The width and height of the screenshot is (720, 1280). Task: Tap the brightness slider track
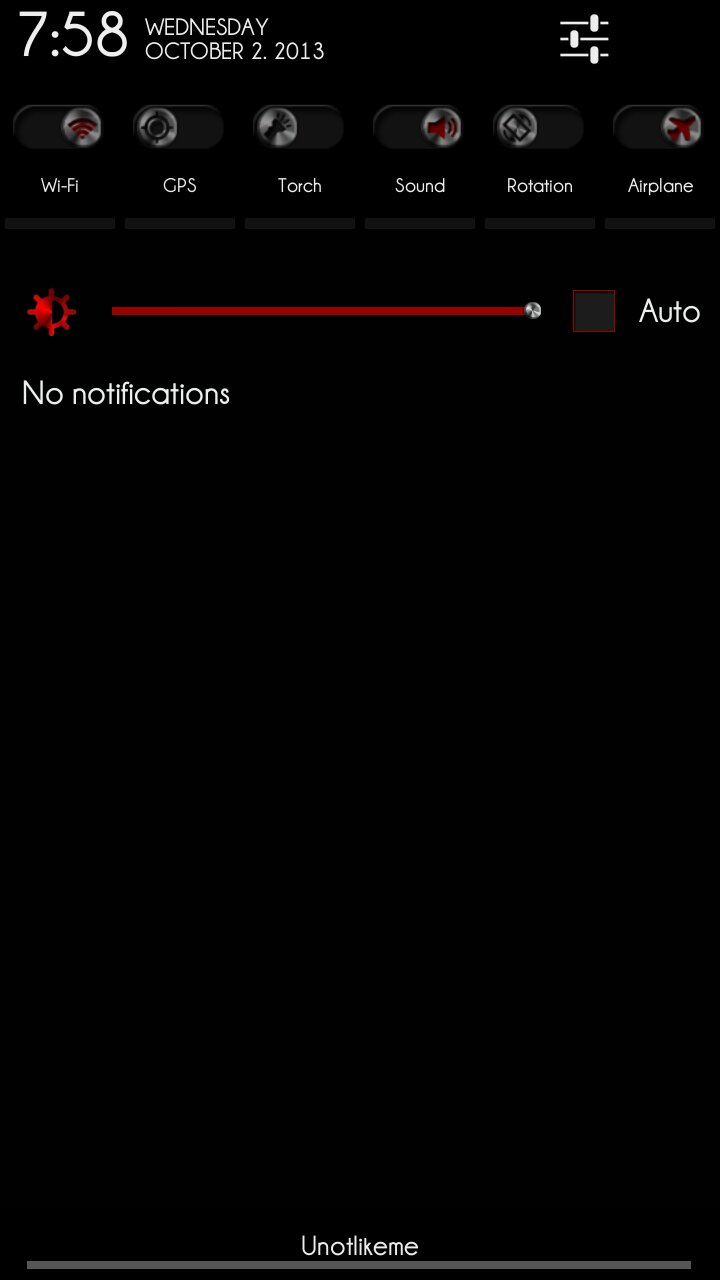[320, 311]
